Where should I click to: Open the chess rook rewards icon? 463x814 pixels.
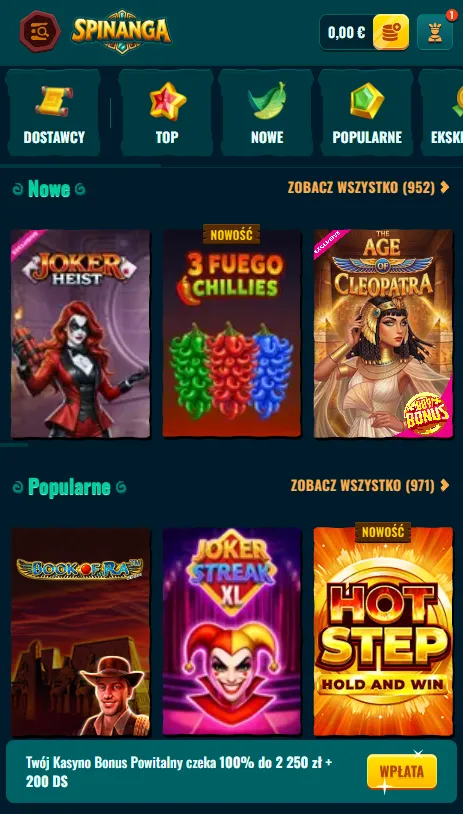click(x=435, y=32)
